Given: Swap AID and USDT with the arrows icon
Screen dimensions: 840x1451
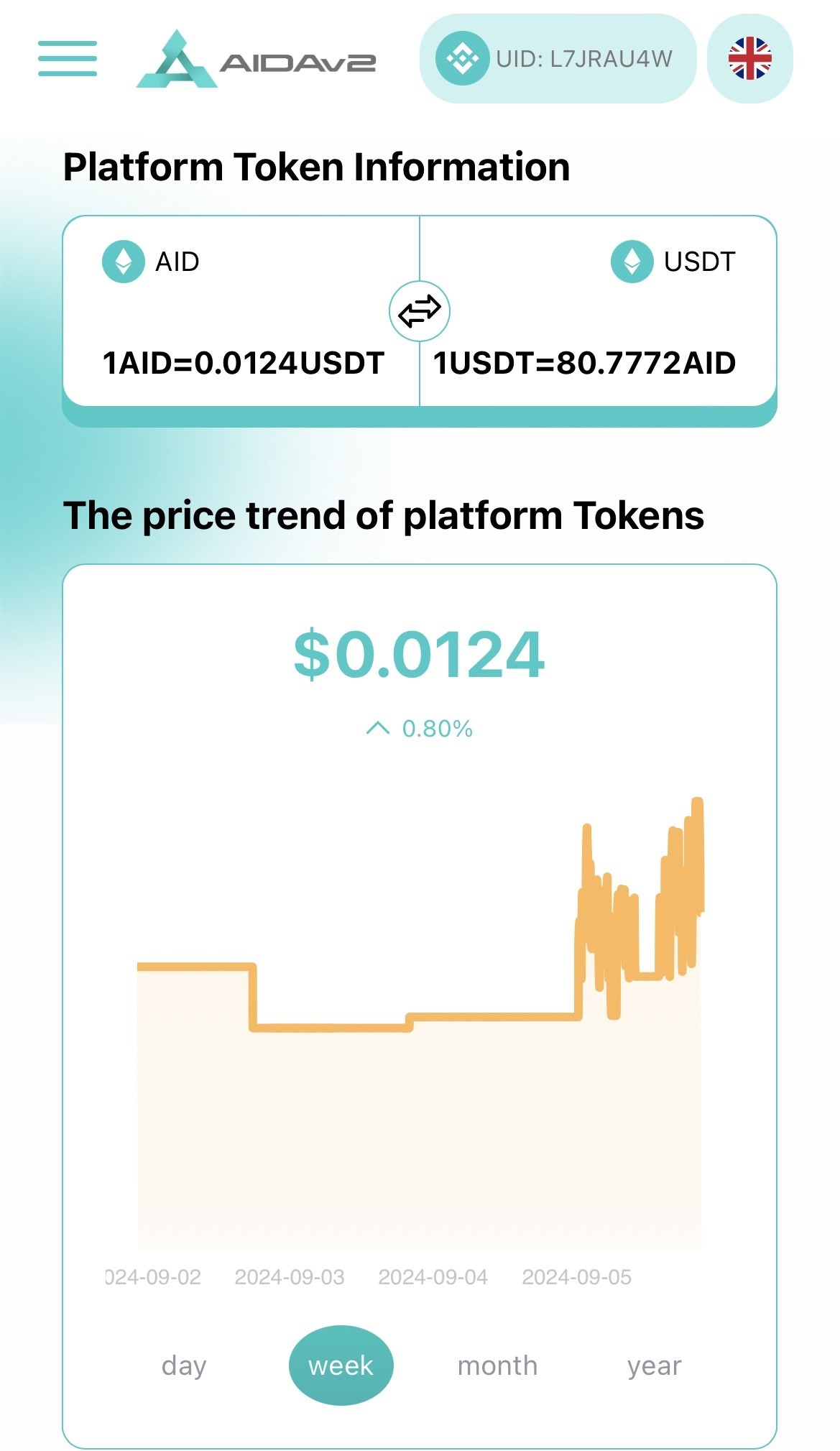Looking at the screenshot, I should [x=420, y=312].
